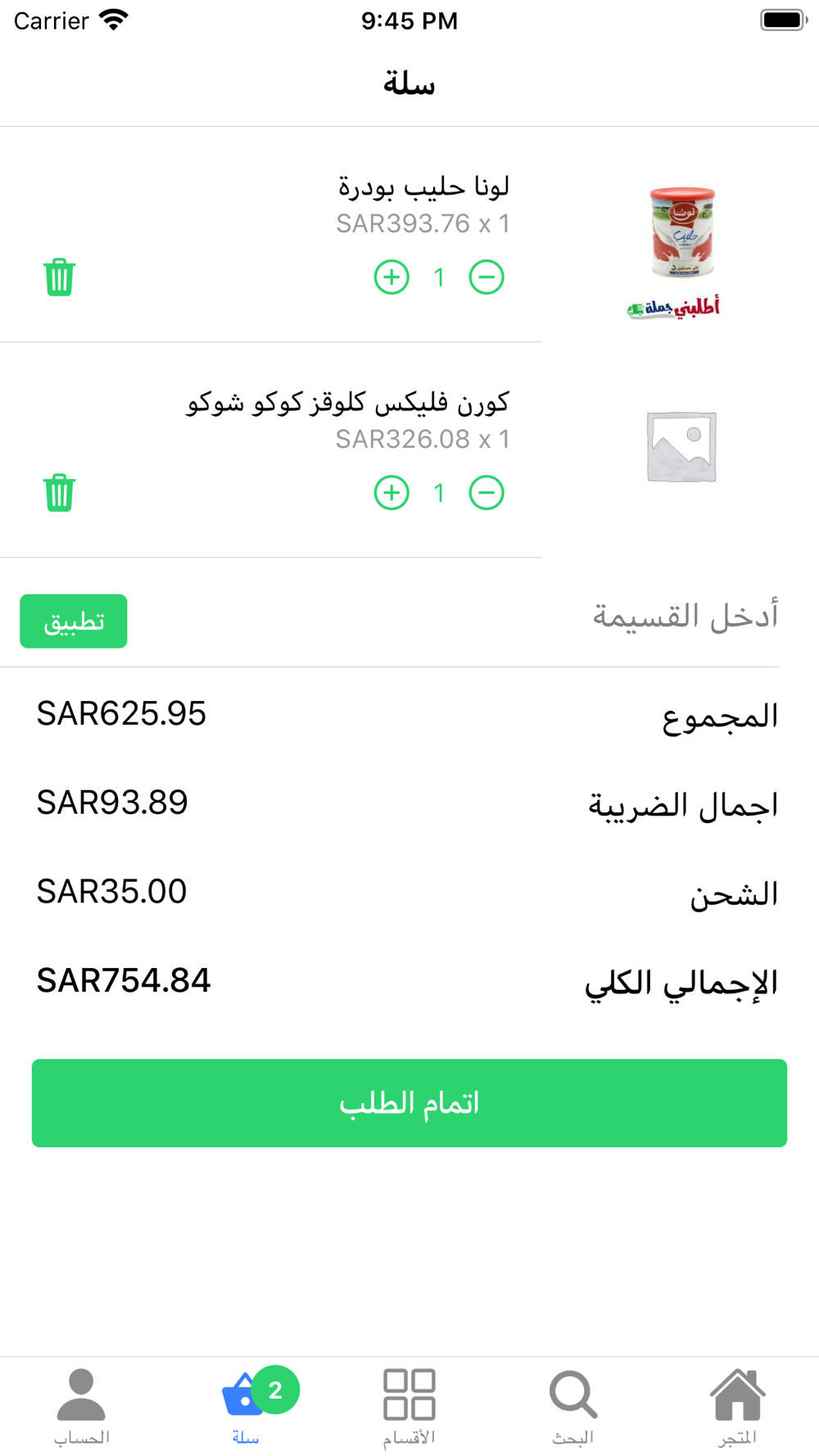Increase quantity of كورن فليكس كلوقز
The image size is (819, 1456).
point(391,493)
